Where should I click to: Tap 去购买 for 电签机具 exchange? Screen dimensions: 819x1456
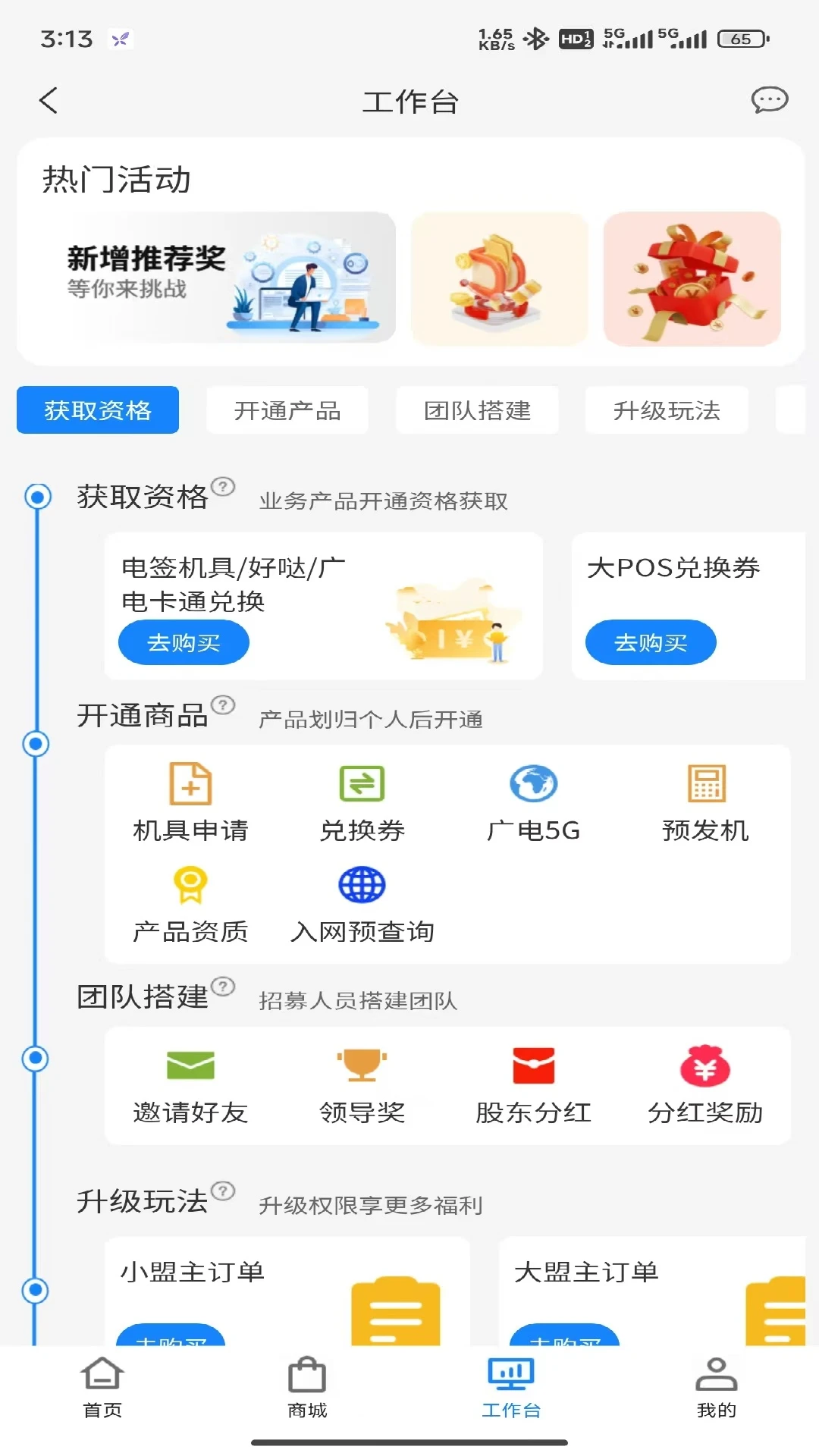(183, 642)
